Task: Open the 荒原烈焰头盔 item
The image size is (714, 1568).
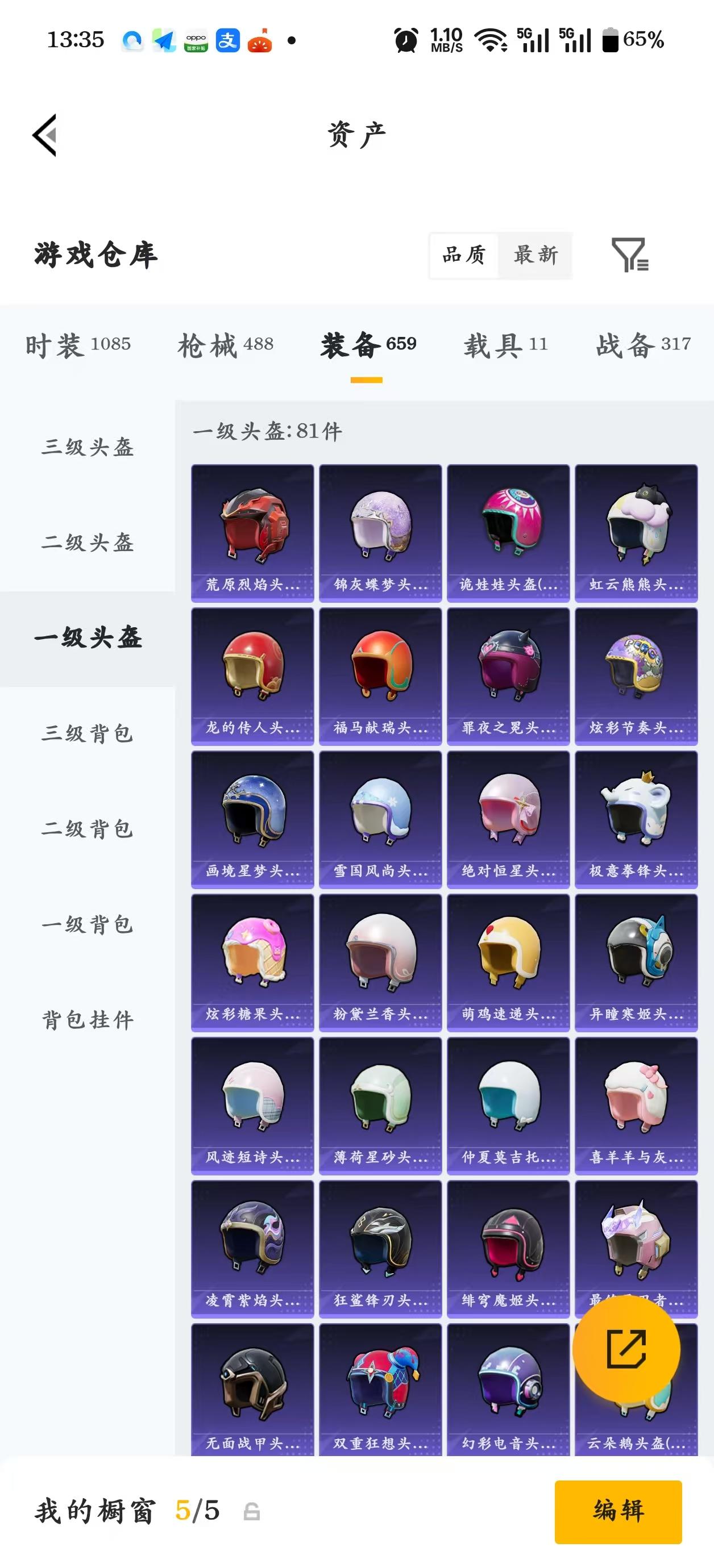Action: 252,529
